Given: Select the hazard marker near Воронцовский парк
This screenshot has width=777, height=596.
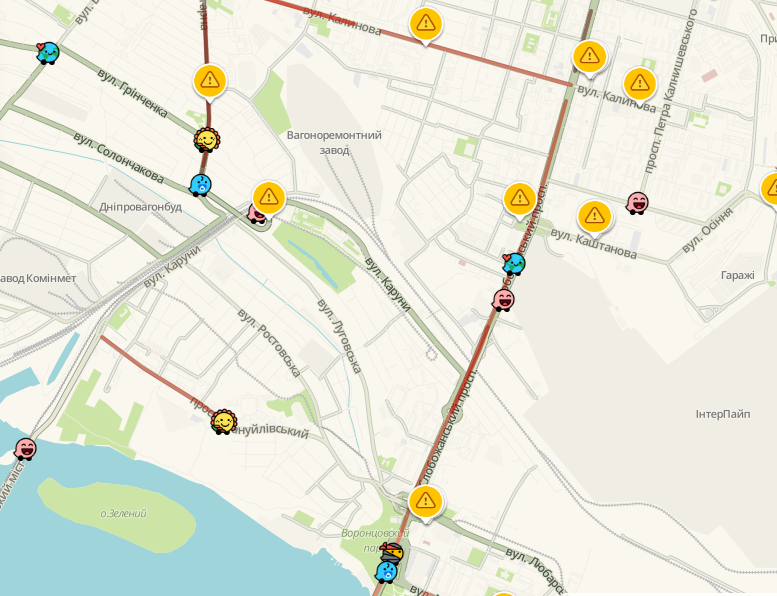Looking at the screenshot, I should coord(426,501).
